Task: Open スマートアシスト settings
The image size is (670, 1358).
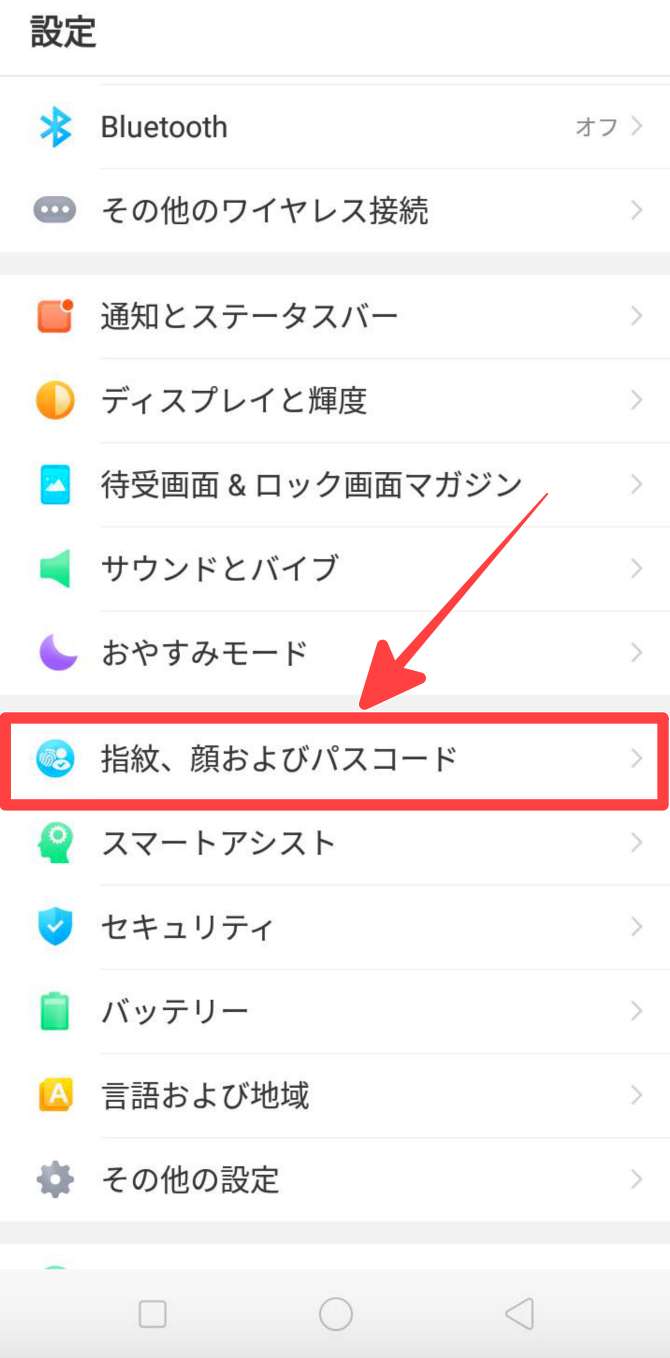Action: 335,843
